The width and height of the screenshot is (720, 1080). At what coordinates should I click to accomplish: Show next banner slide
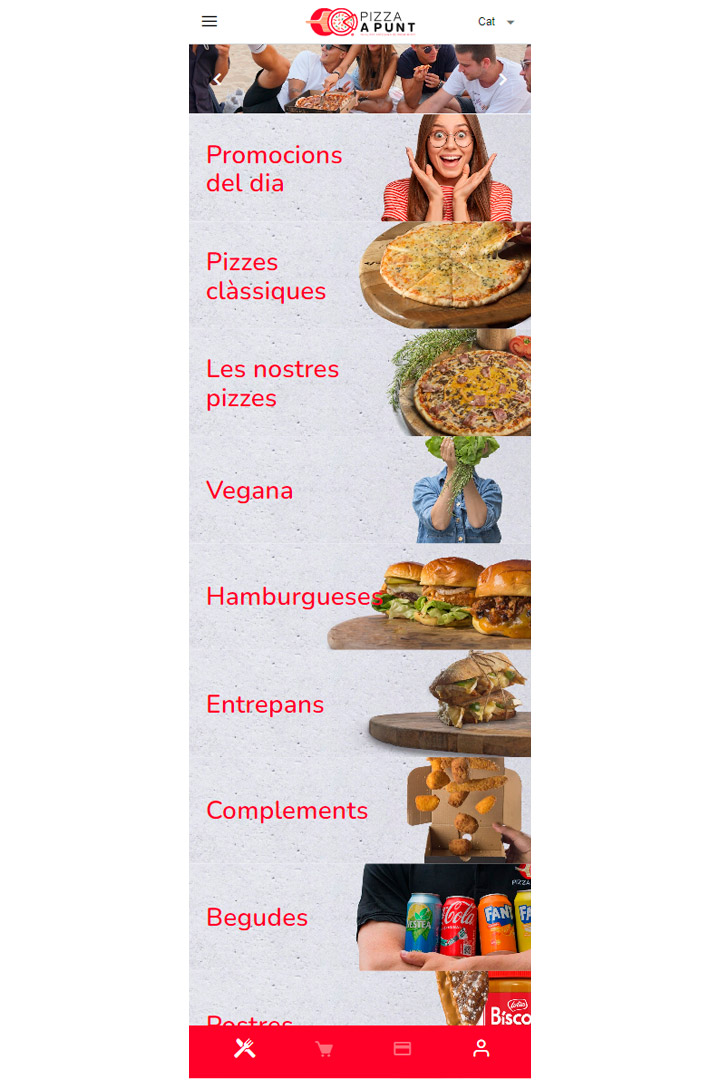(504, 80)
